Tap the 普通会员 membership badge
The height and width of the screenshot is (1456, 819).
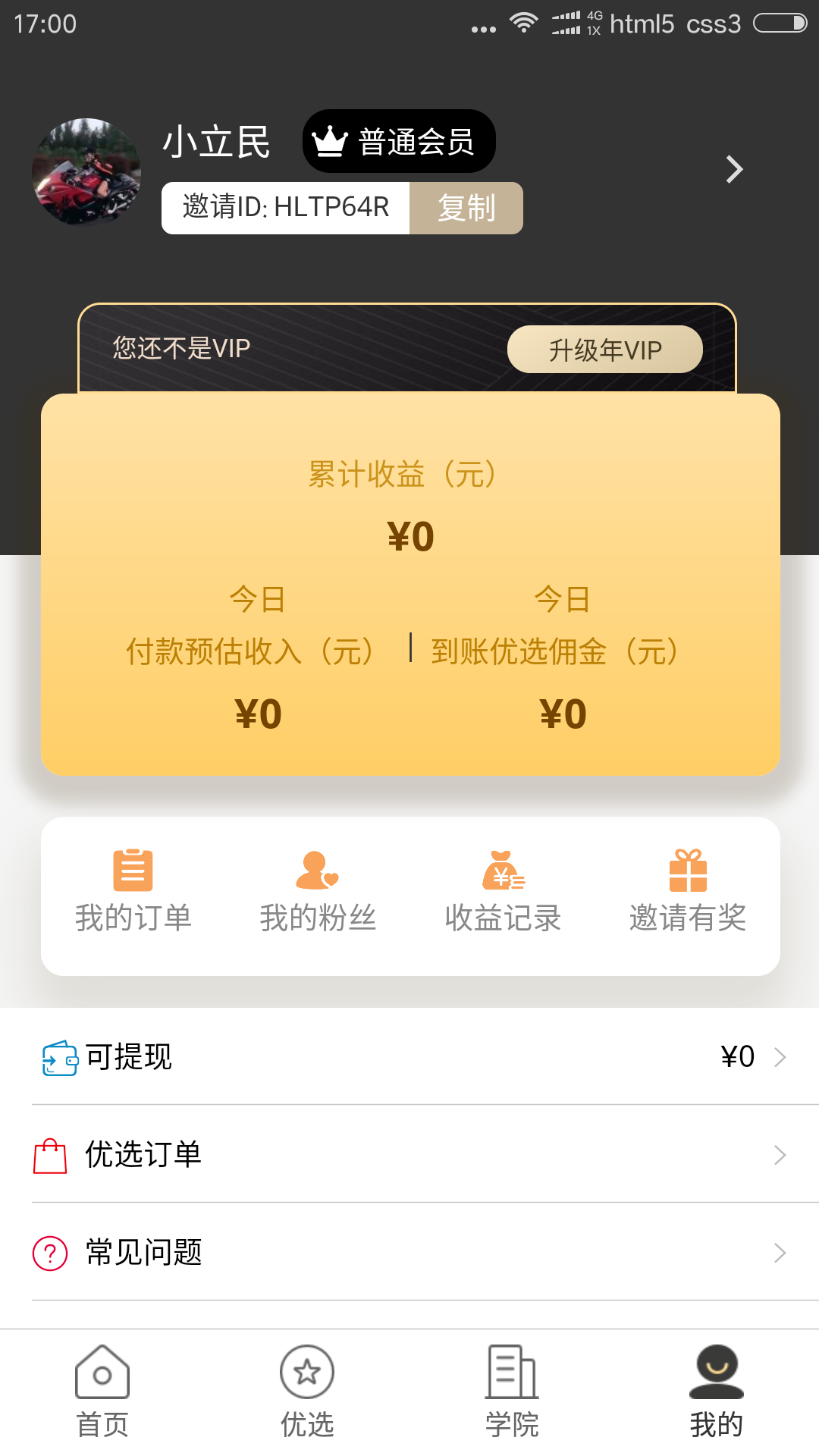(x=399, y=141)
